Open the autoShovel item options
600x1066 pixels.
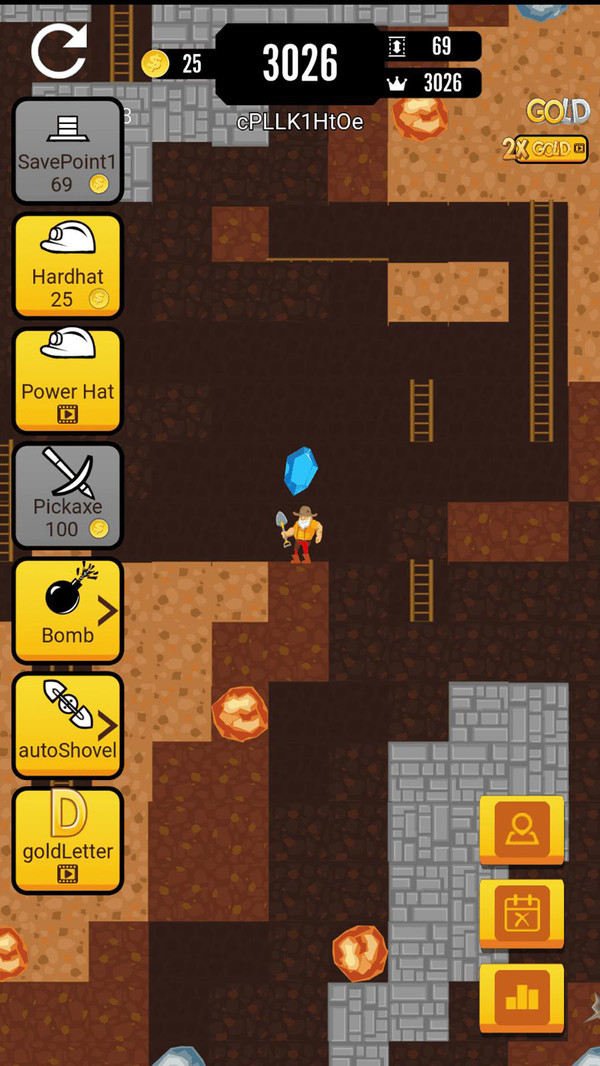(68, 726)
